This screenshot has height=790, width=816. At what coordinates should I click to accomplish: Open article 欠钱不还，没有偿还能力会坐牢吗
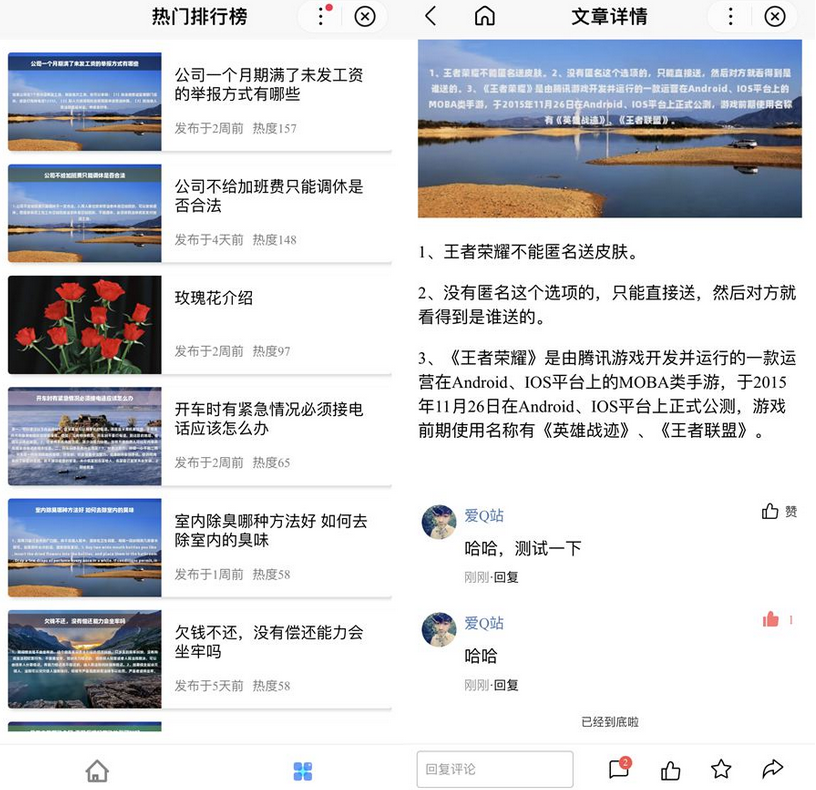click(268, 642)
